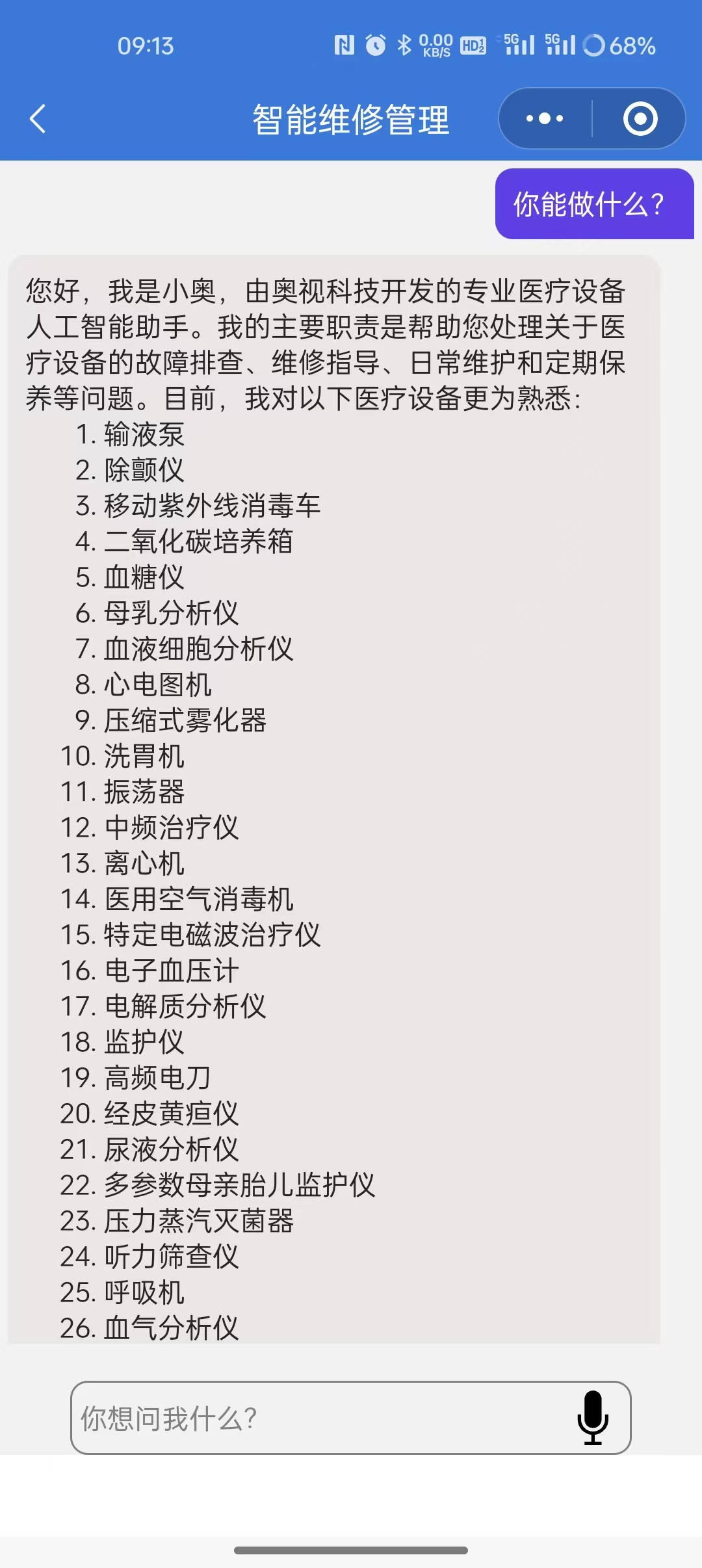Viewport: 702px width, 1568px height.
Task: Close the mini program with circle button
Action: coord(640,119)
